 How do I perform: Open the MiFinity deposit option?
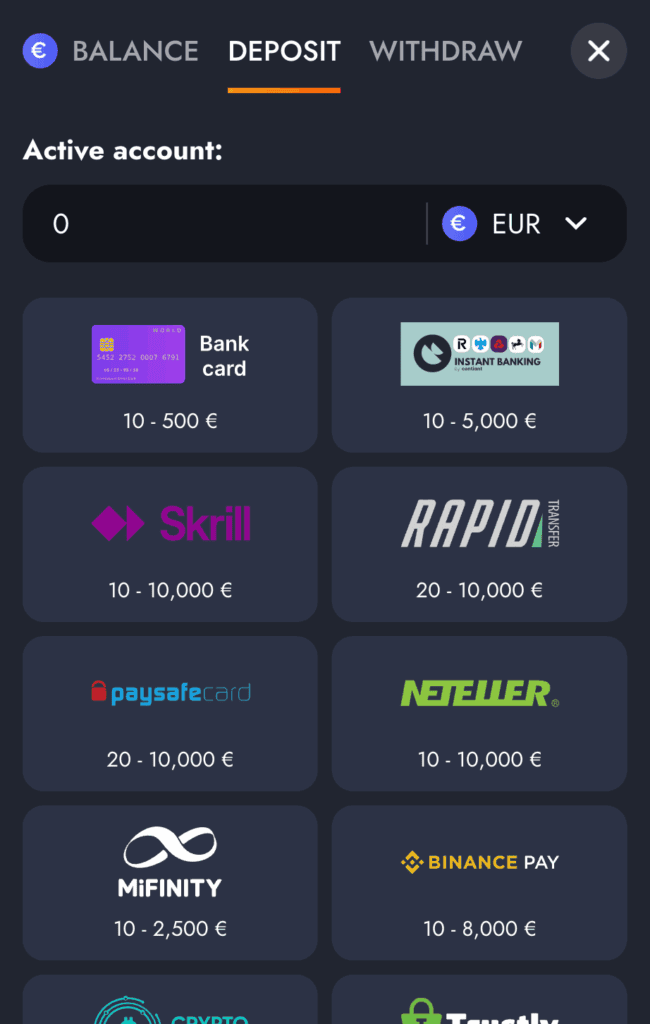click(x=170, y=883)
